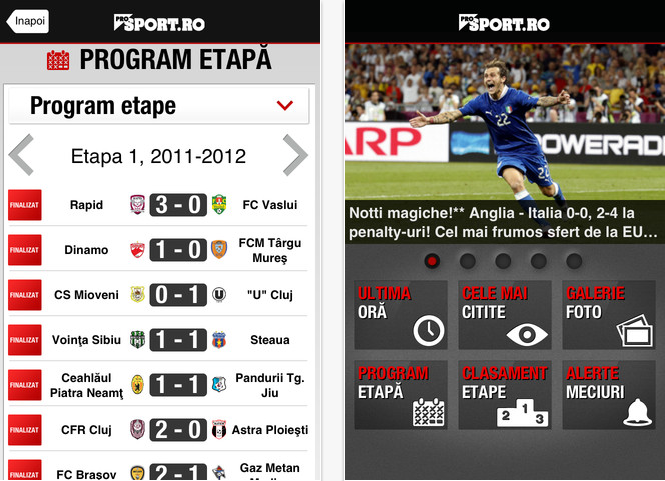The height and width of the screenshot is (481, 665).
Task: Go to the next etapa arrow
Action: (294, 156)
